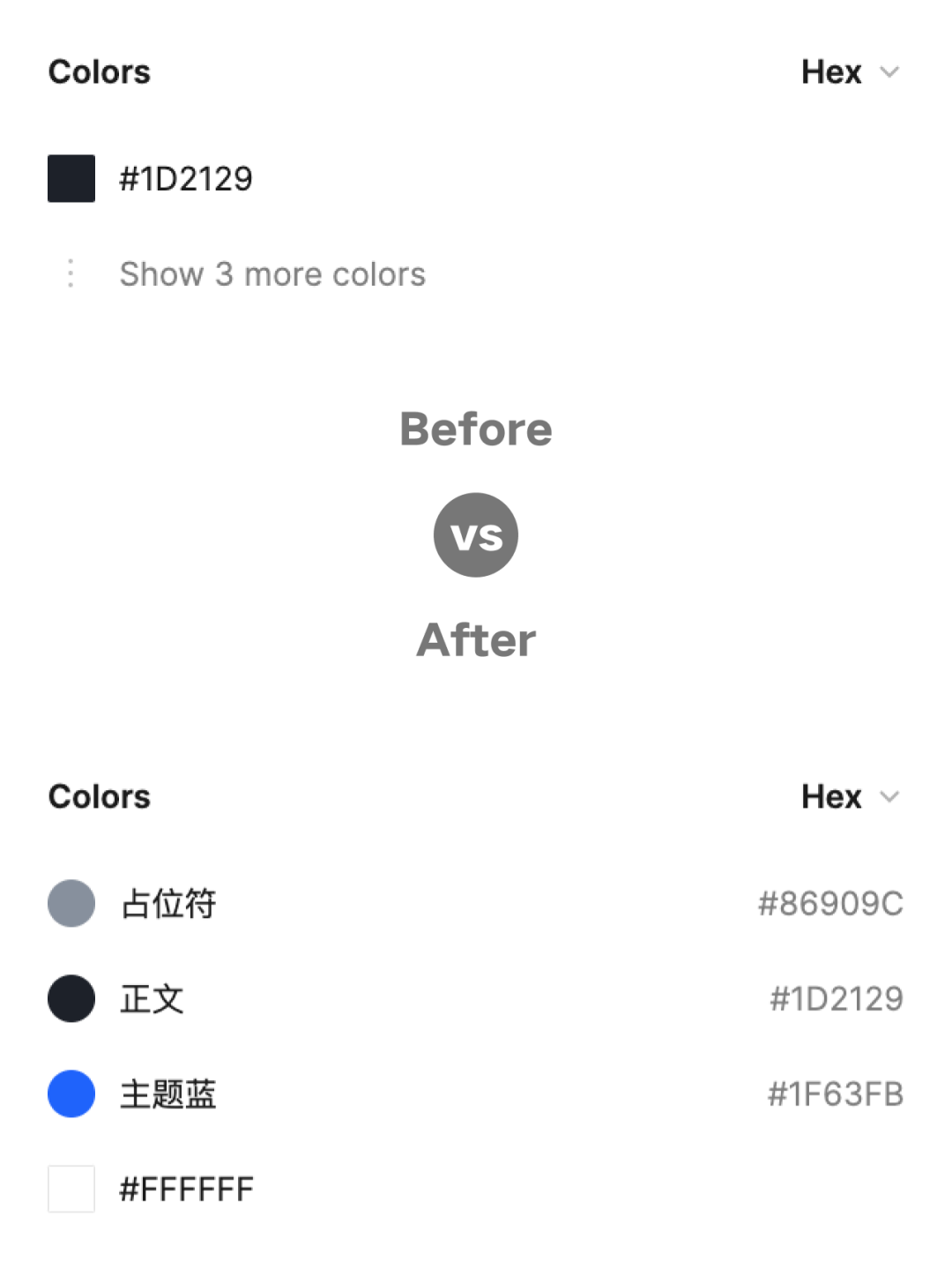This screenshot has width=952, height=1261.
Task: Click the 正文 label text
Action: click(x=151, y=998)
